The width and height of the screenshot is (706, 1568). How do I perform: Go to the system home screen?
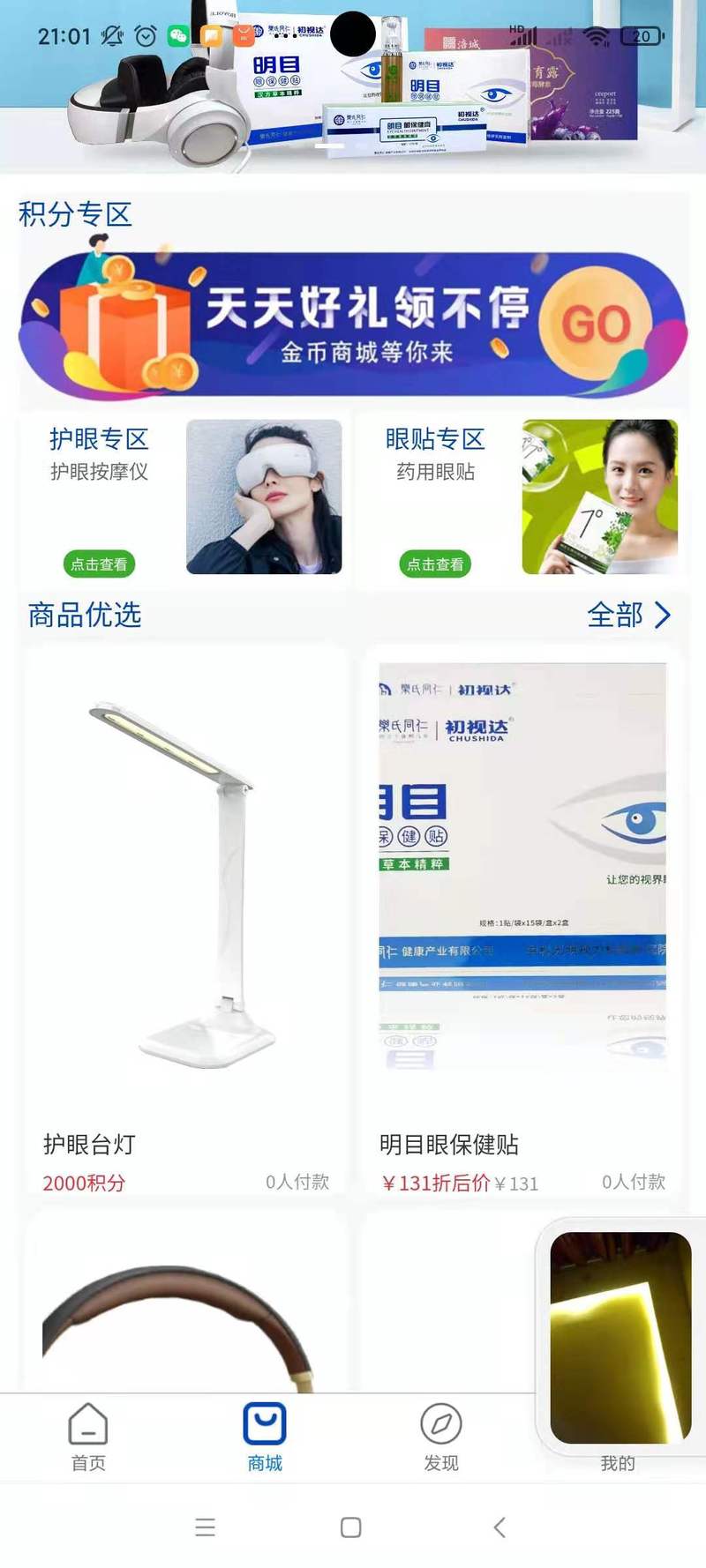point(350,1527)
